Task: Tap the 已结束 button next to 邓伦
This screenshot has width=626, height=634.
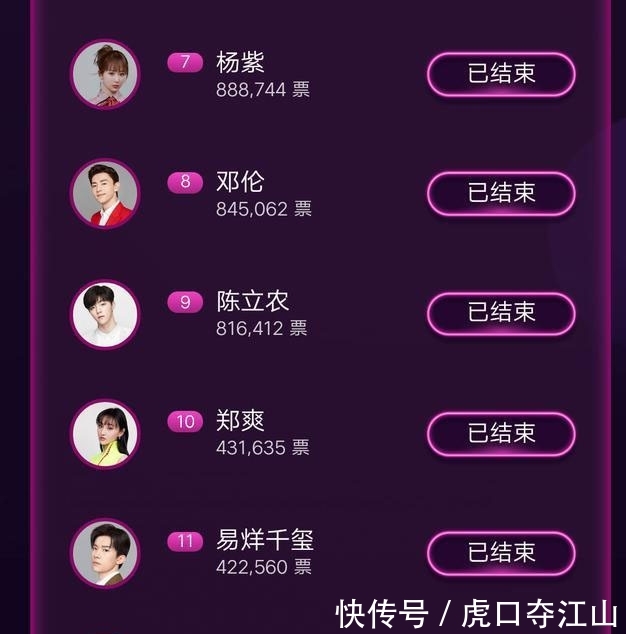Action: click(501, 193)
